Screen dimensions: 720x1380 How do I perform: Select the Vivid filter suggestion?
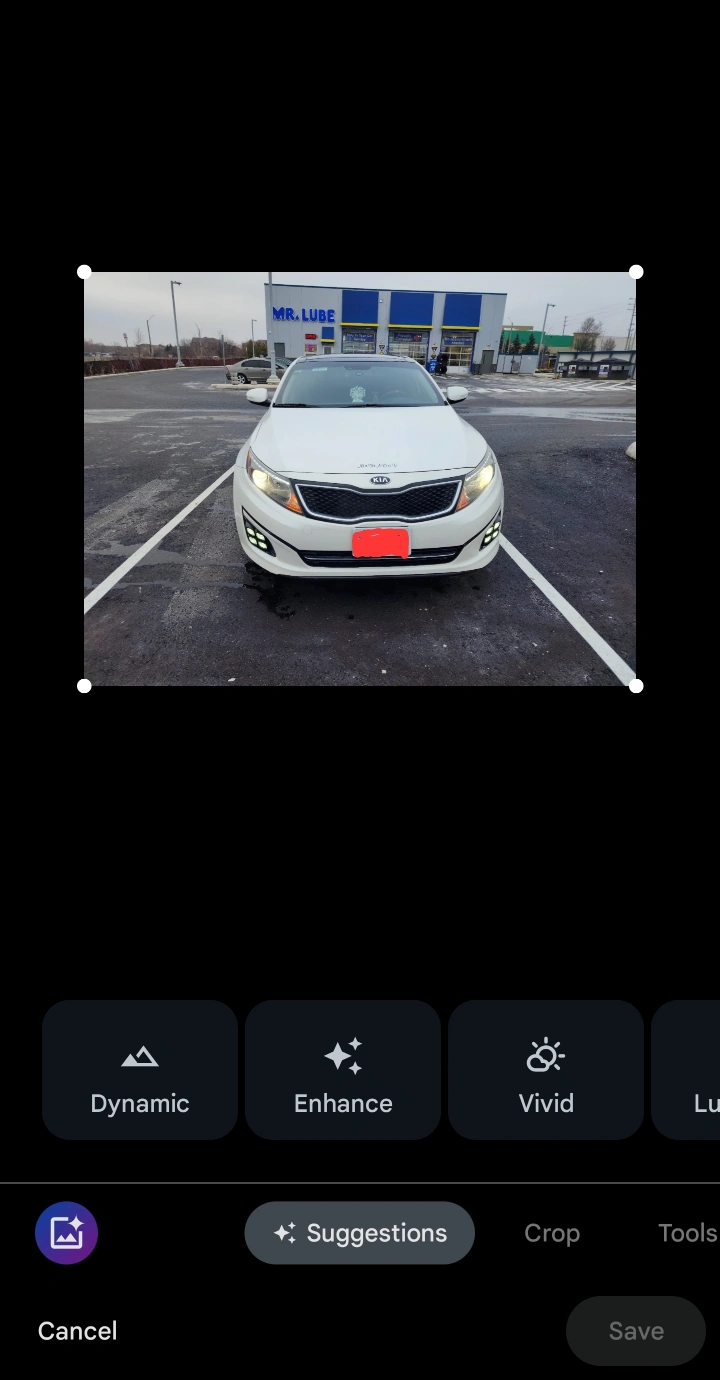point(546,1070)
